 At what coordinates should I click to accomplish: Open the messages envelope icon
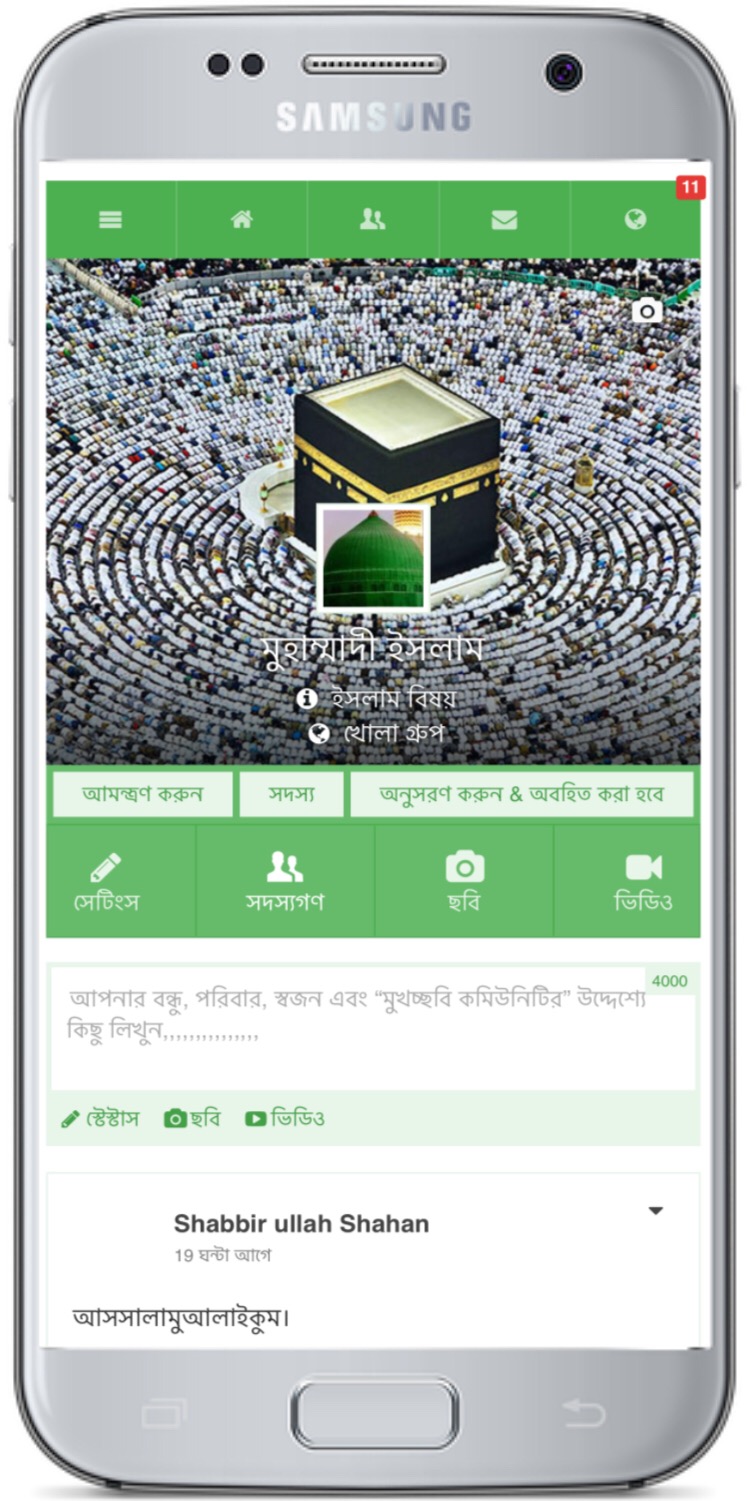(504, 220)
